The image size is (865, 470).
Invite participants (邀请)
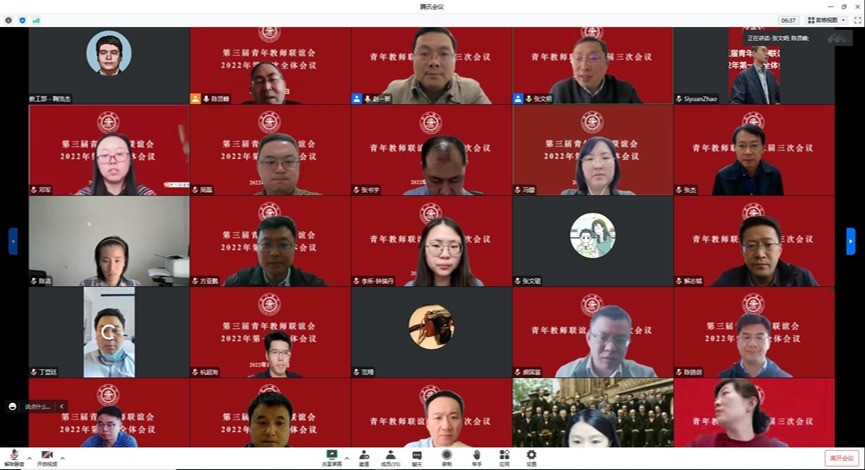tap(364, 457)
